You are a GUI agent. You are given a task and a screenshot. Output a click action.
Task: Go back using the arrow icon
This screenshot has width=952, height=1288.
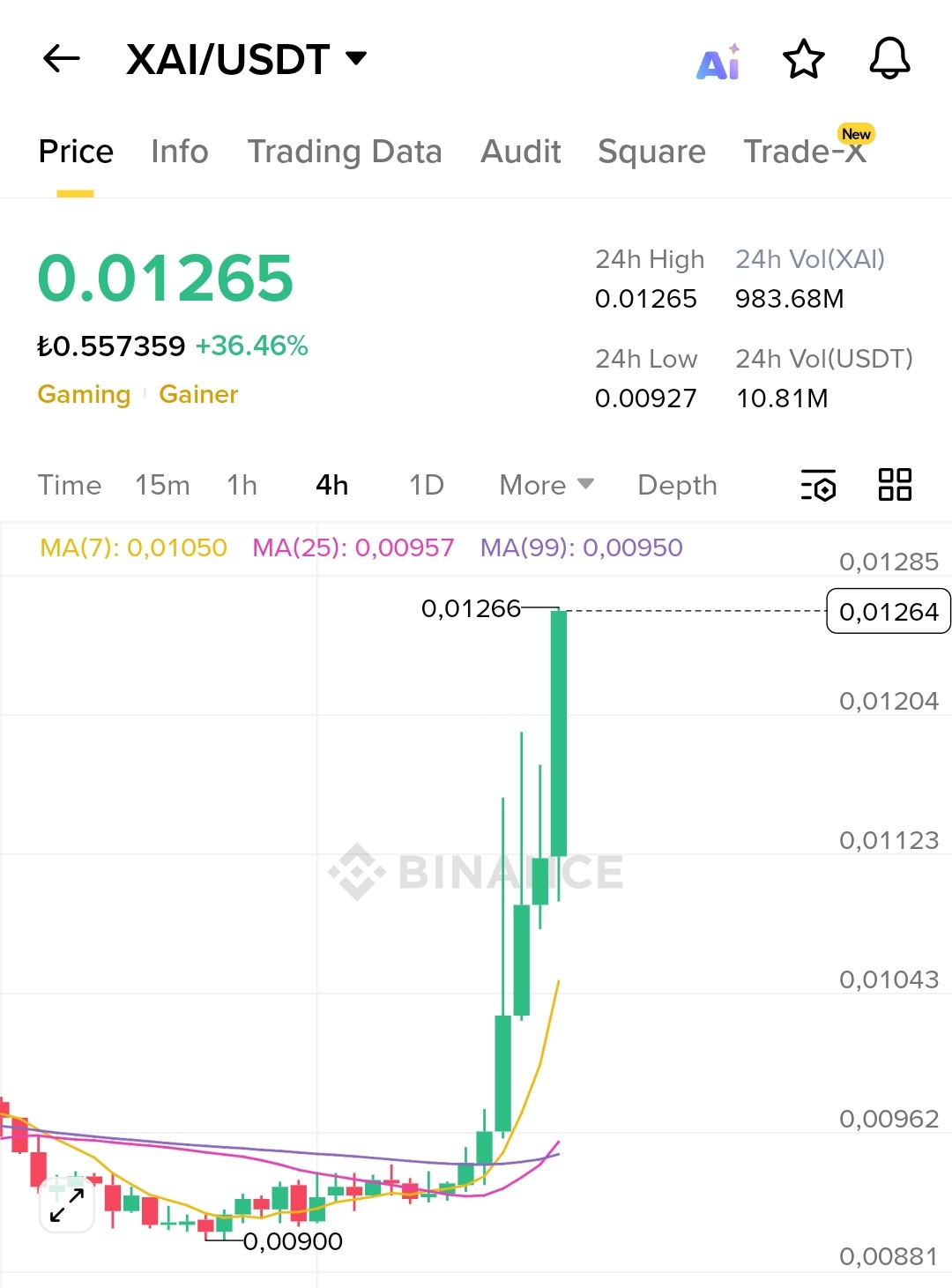pyautogui.click(x=62, y=59)
